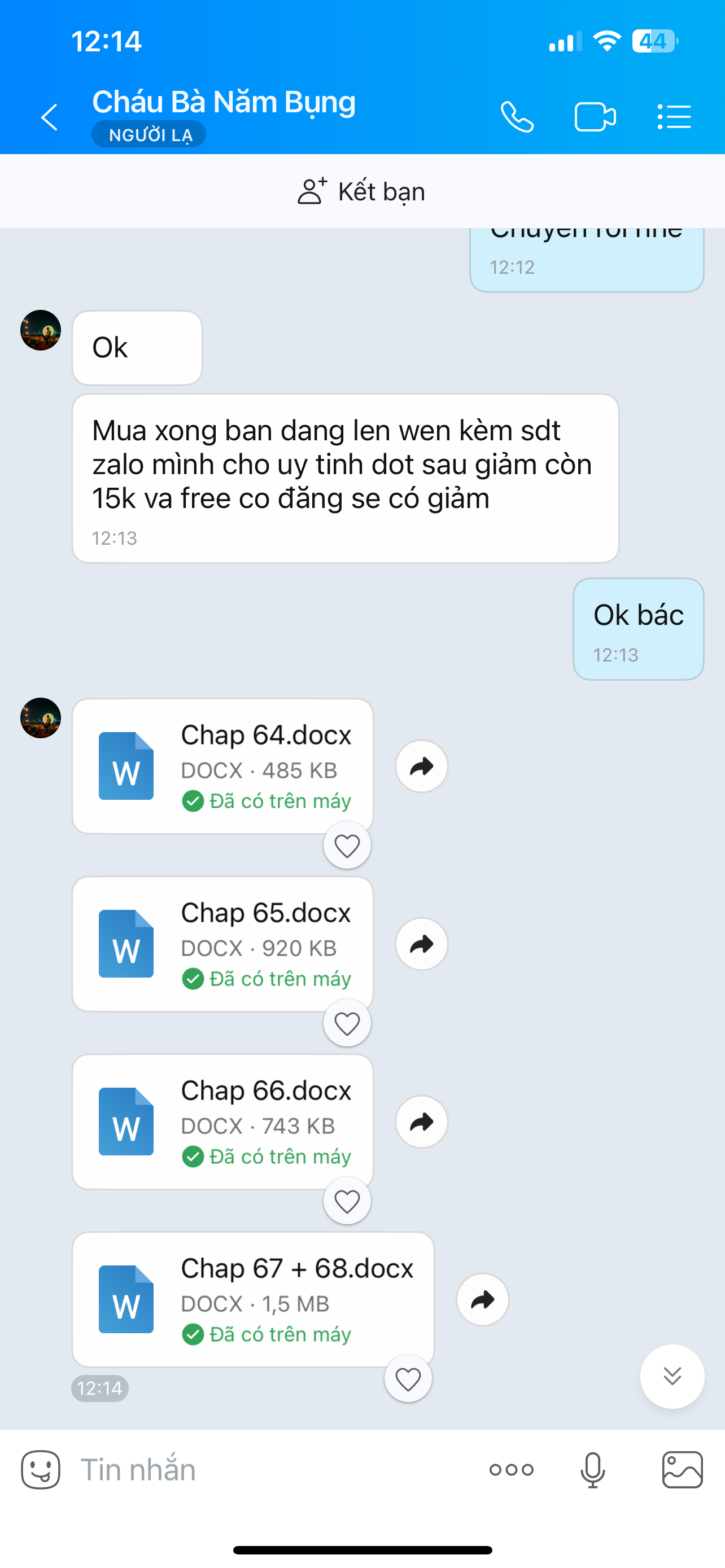Open the Chap 64.docx file
725x1568 pixels.
tap(223, 766)
